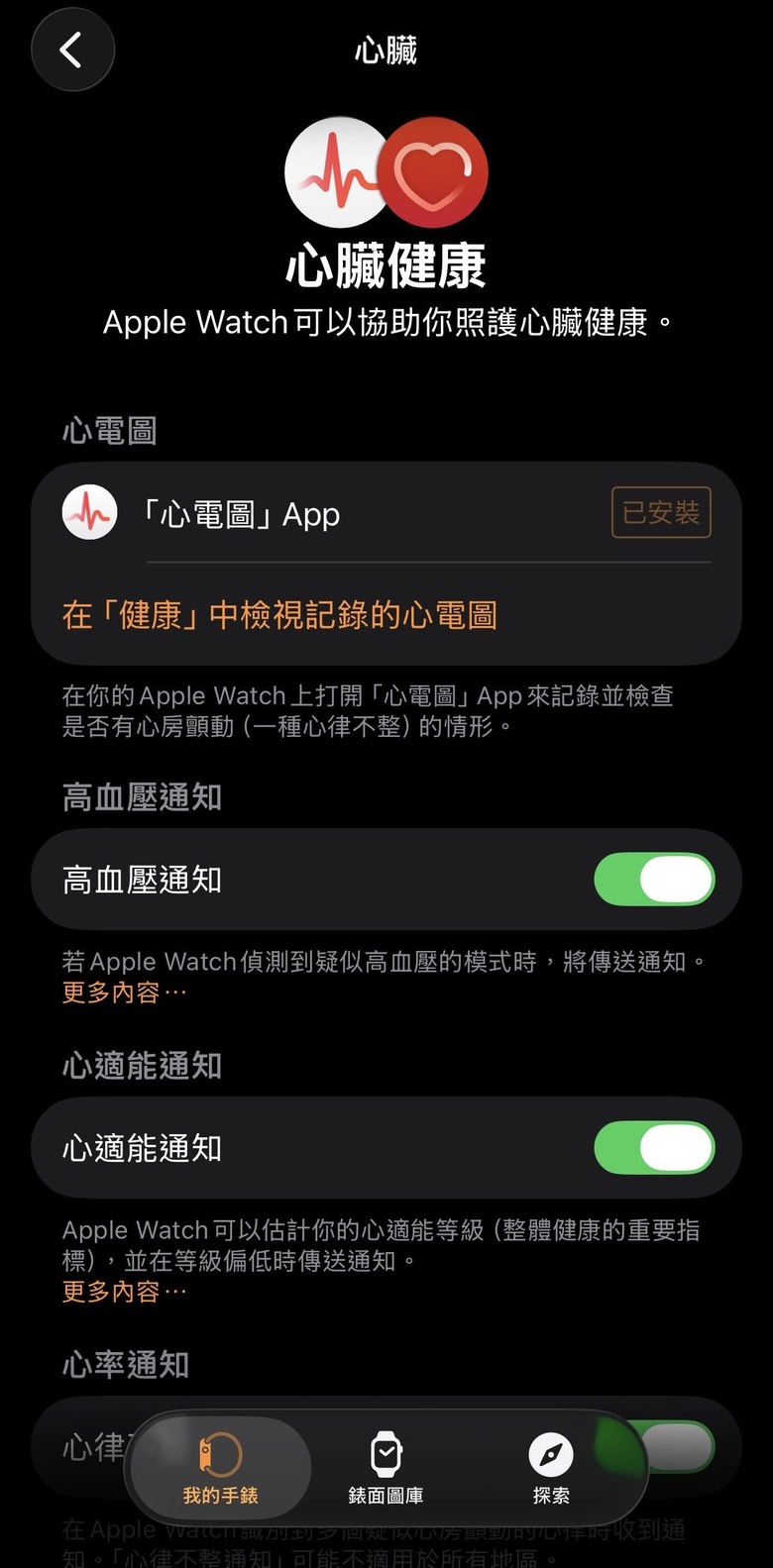This screenshot has height=1568, width=773.
Task: Go back from the 心臟 page
Action: (72, 50)
